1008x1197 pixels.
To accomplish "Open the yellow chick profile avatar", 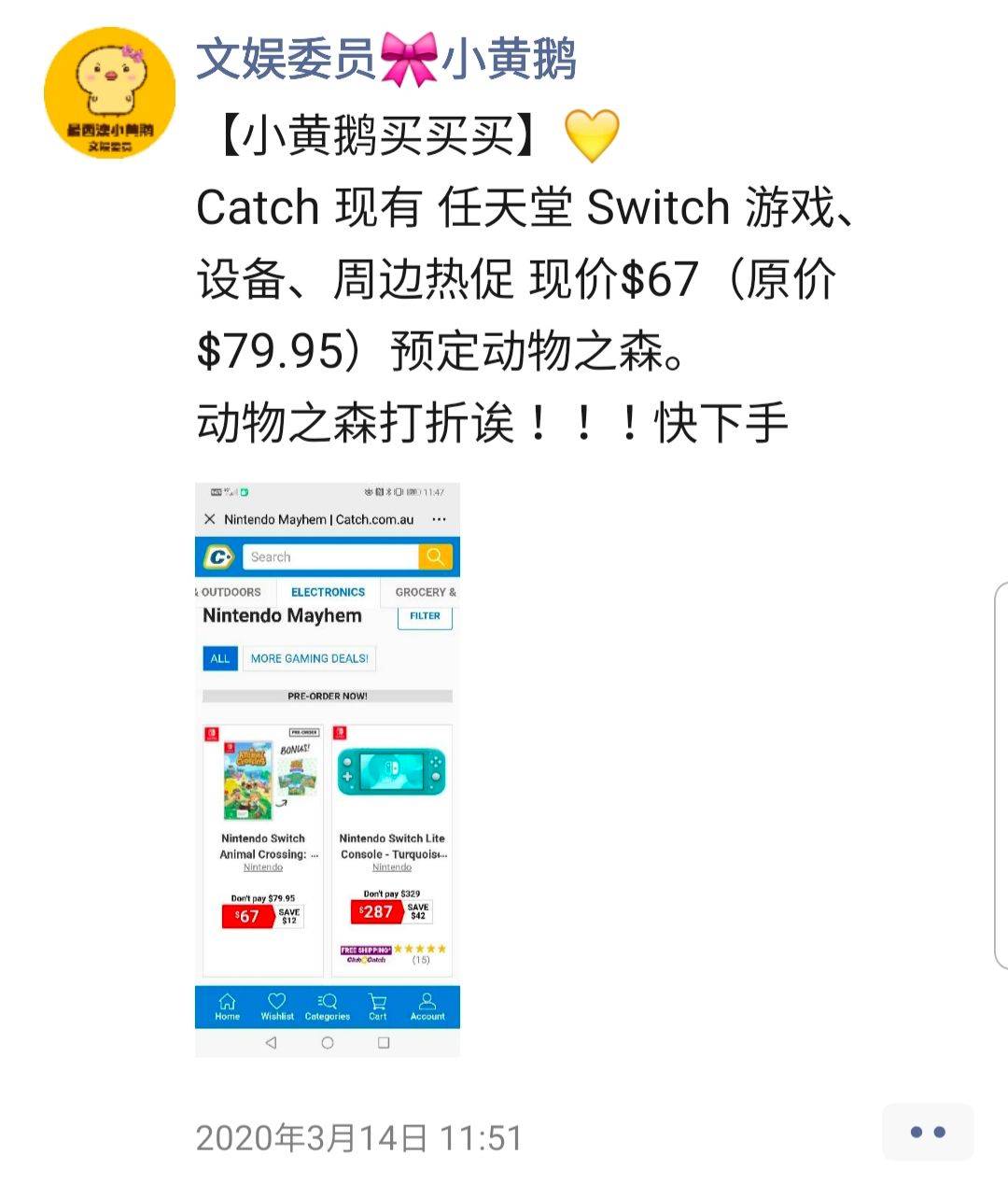I will [110, 92].
